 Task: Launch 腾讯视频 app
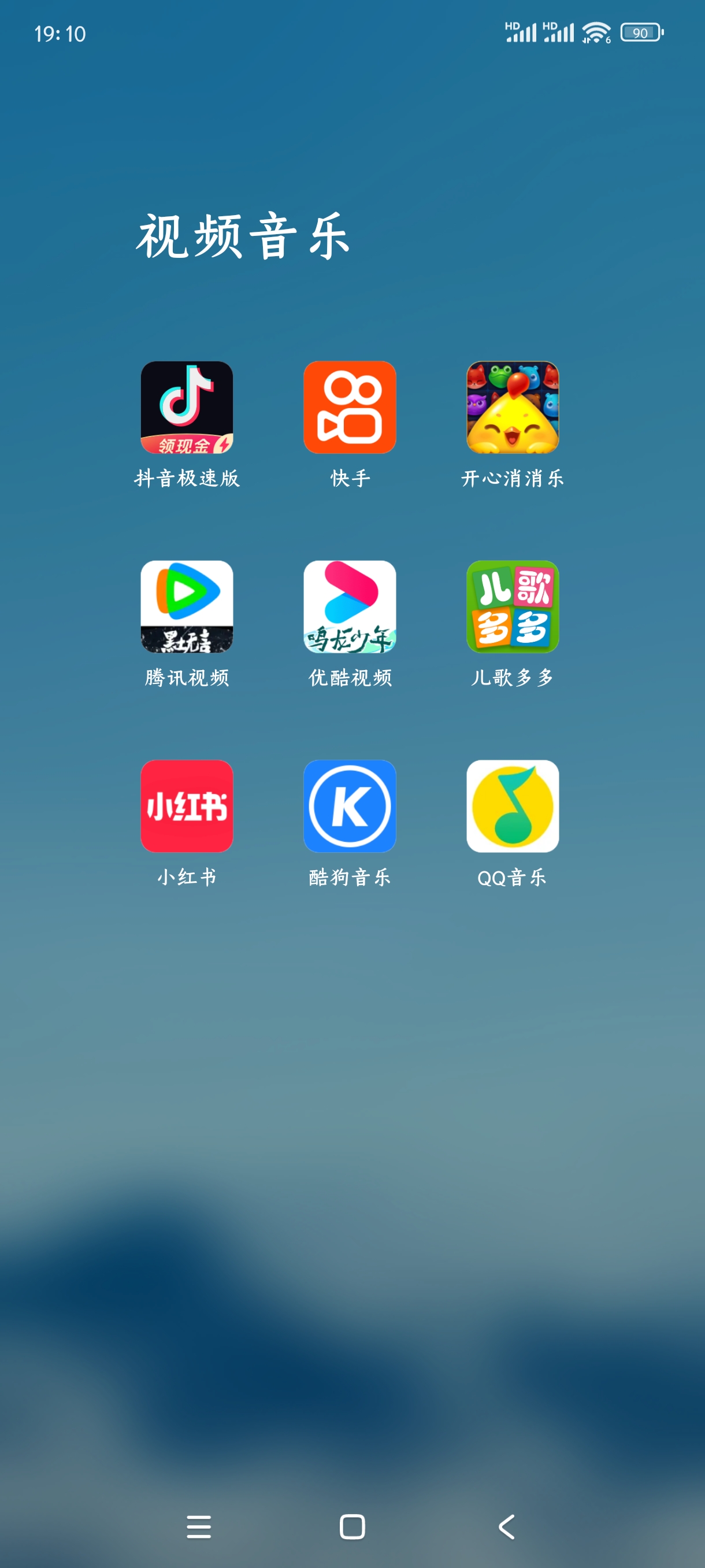coord(187,607)
